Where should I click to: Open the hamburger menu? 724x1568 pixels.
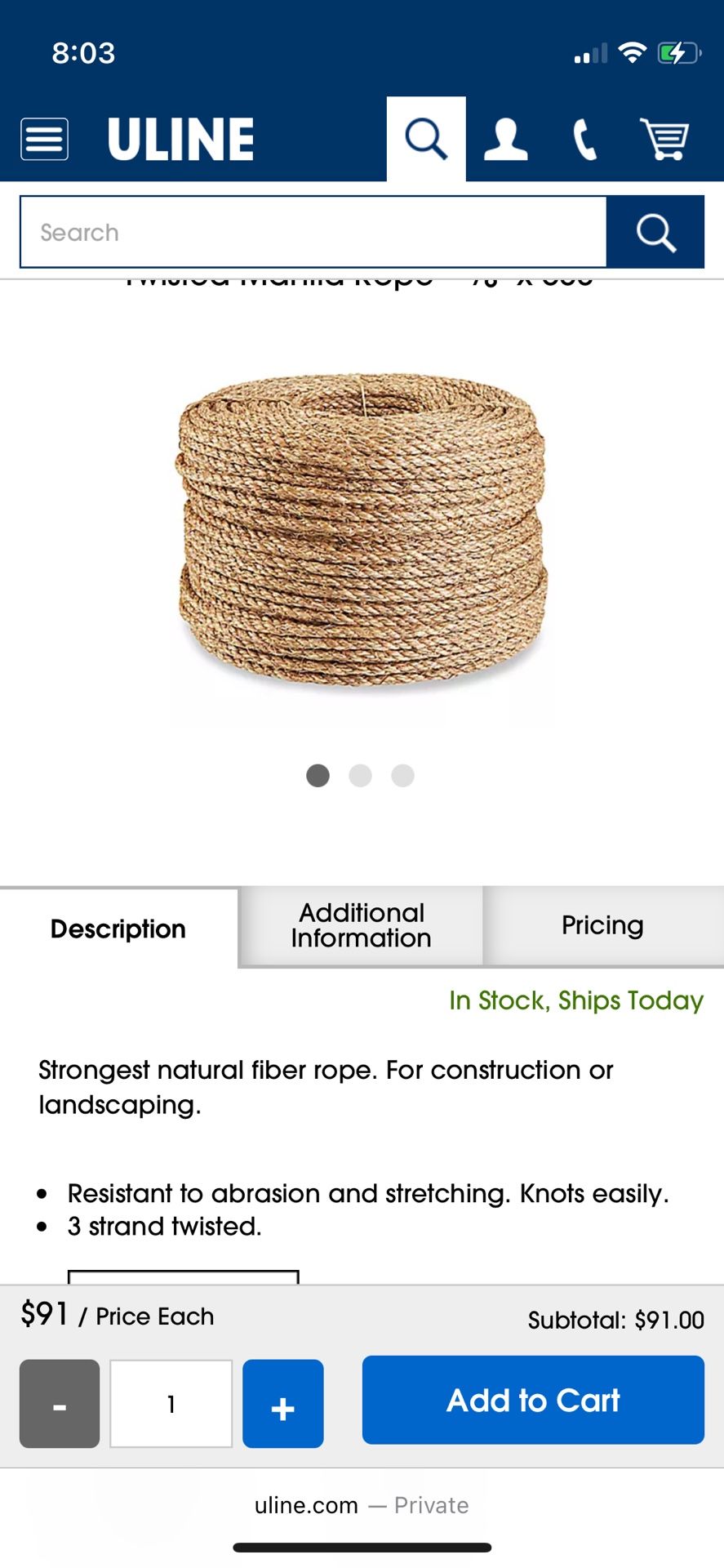44,139
